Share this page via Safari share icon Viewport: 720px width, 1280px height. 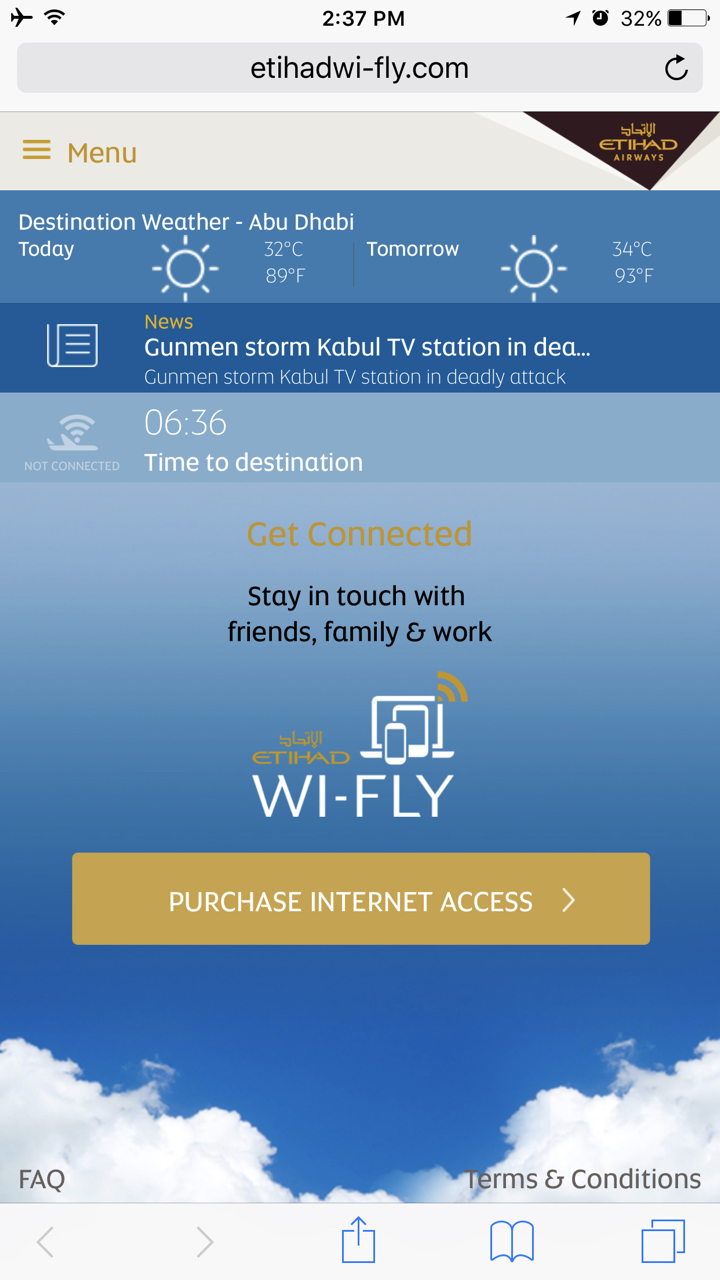(x=358, y=1241)
